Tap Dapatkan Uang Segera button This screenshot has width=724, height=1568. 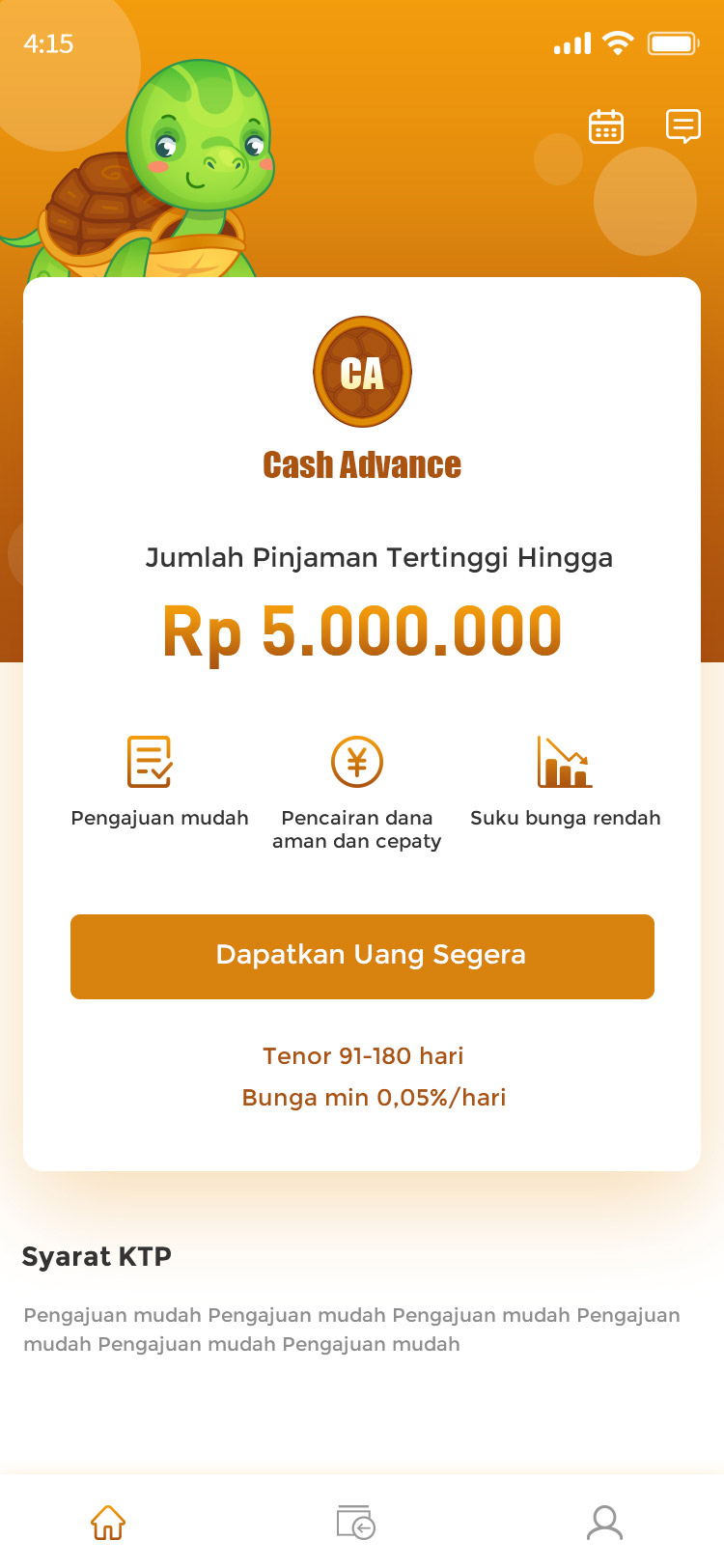(x=362, y=956)
